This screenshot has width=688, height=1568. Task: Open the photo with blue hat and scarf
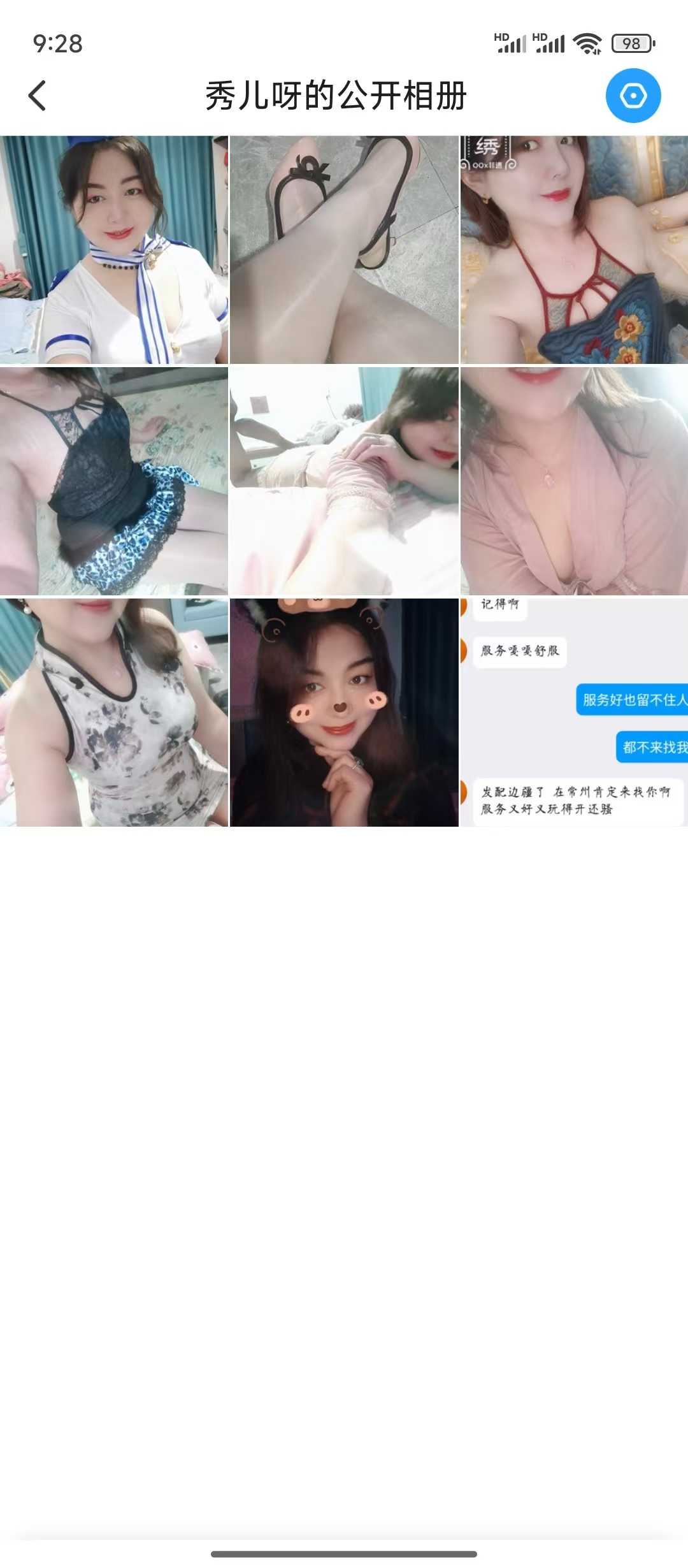click(x=114, y=249)
